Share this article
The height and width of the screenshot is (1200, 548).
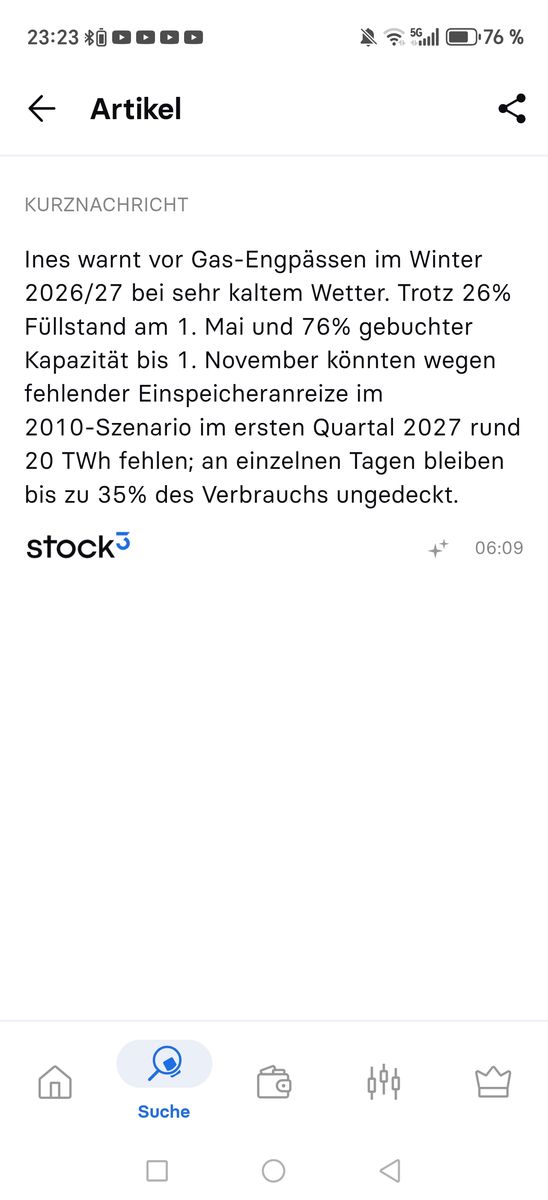pos(512,109)
